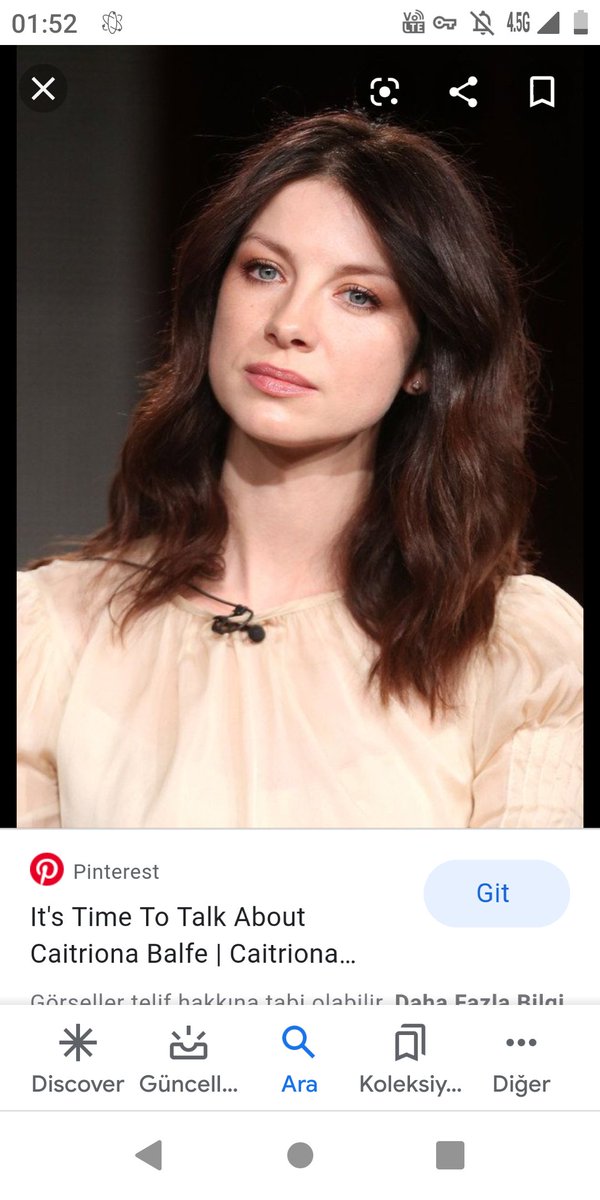Viewport: 600px width, 1200px height.
Task: Go to the Koleksiyonlar tab
Action: click(x=410, y=1059)
